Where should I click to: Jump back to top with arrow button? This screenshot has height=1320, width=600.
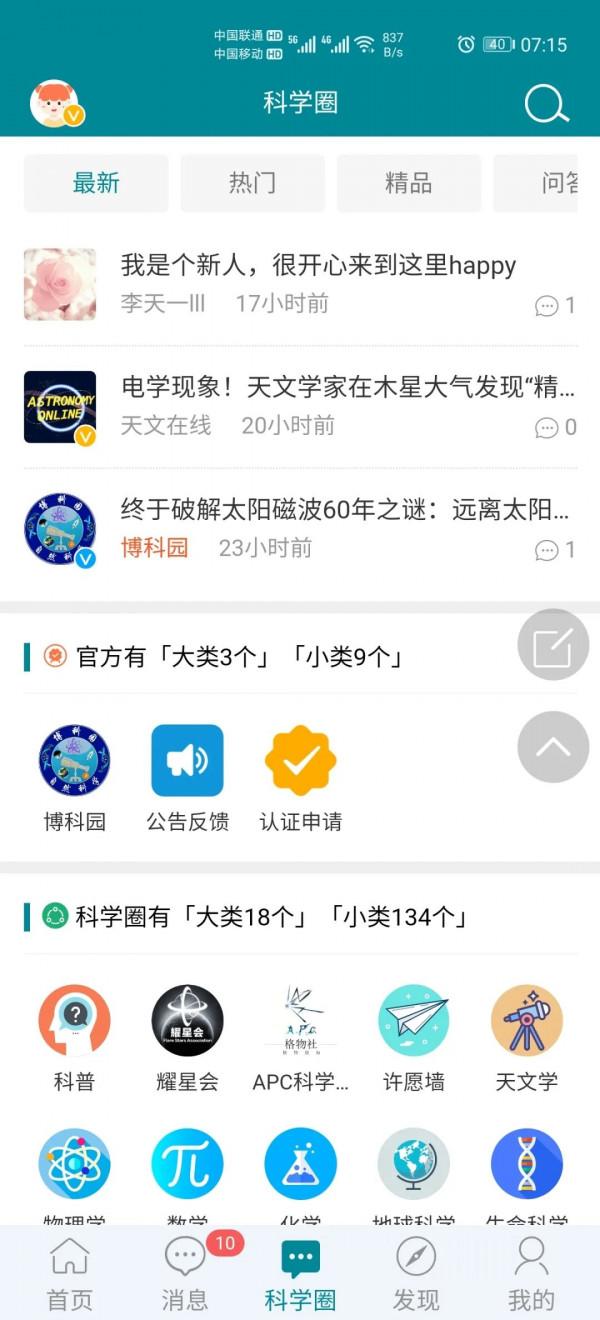coord(553,747)
